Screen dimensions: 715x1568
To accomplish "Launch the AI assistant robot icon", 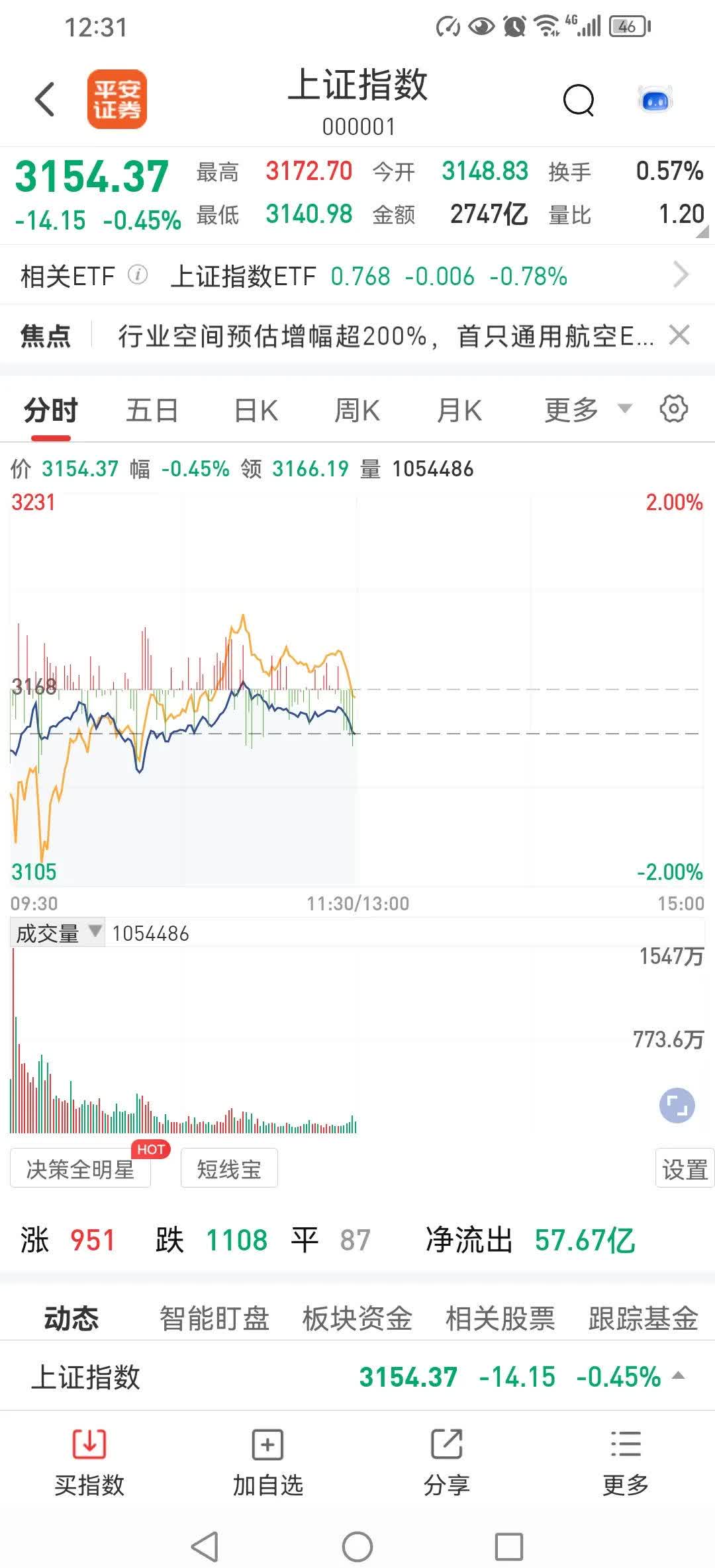I will 654,99.
